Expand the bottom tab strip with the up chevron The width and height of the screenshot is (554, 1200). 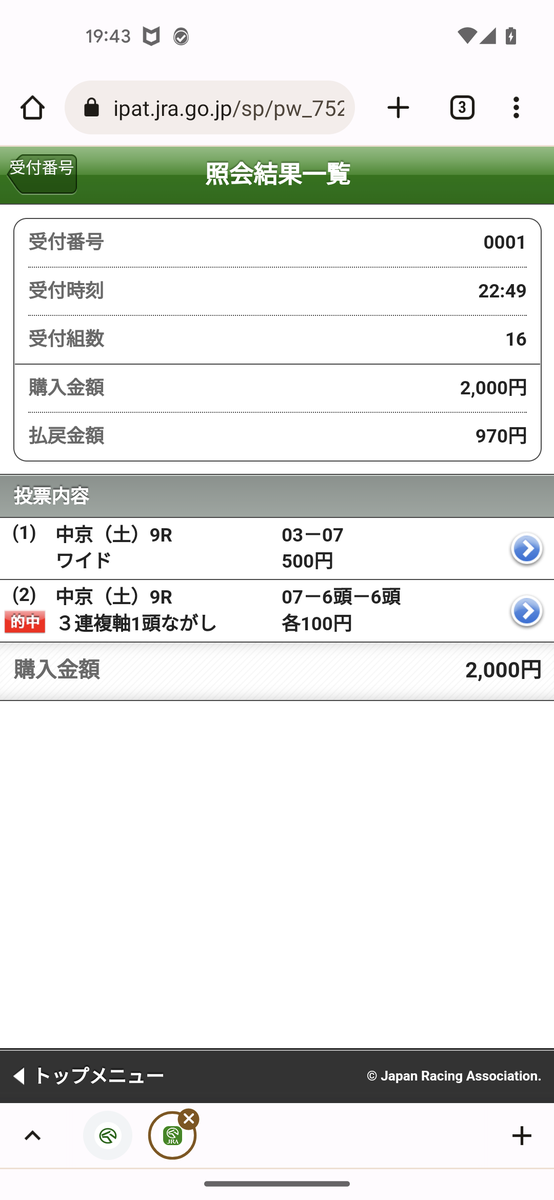pyautogui.click(x=32, y=1136)
